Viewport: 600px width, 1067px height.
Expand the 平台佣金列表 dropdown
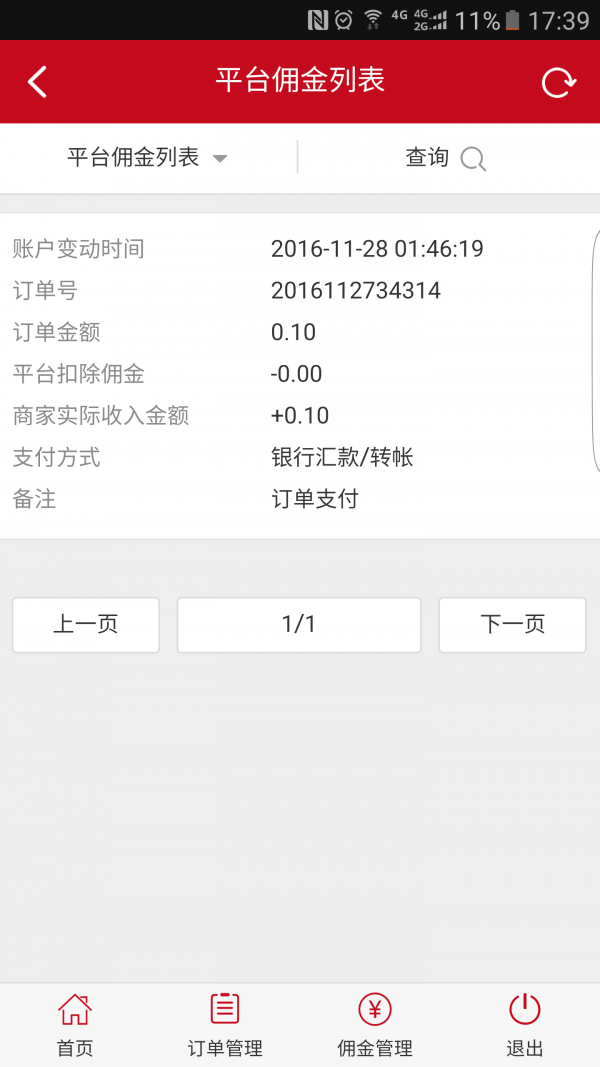pos(148,158)
